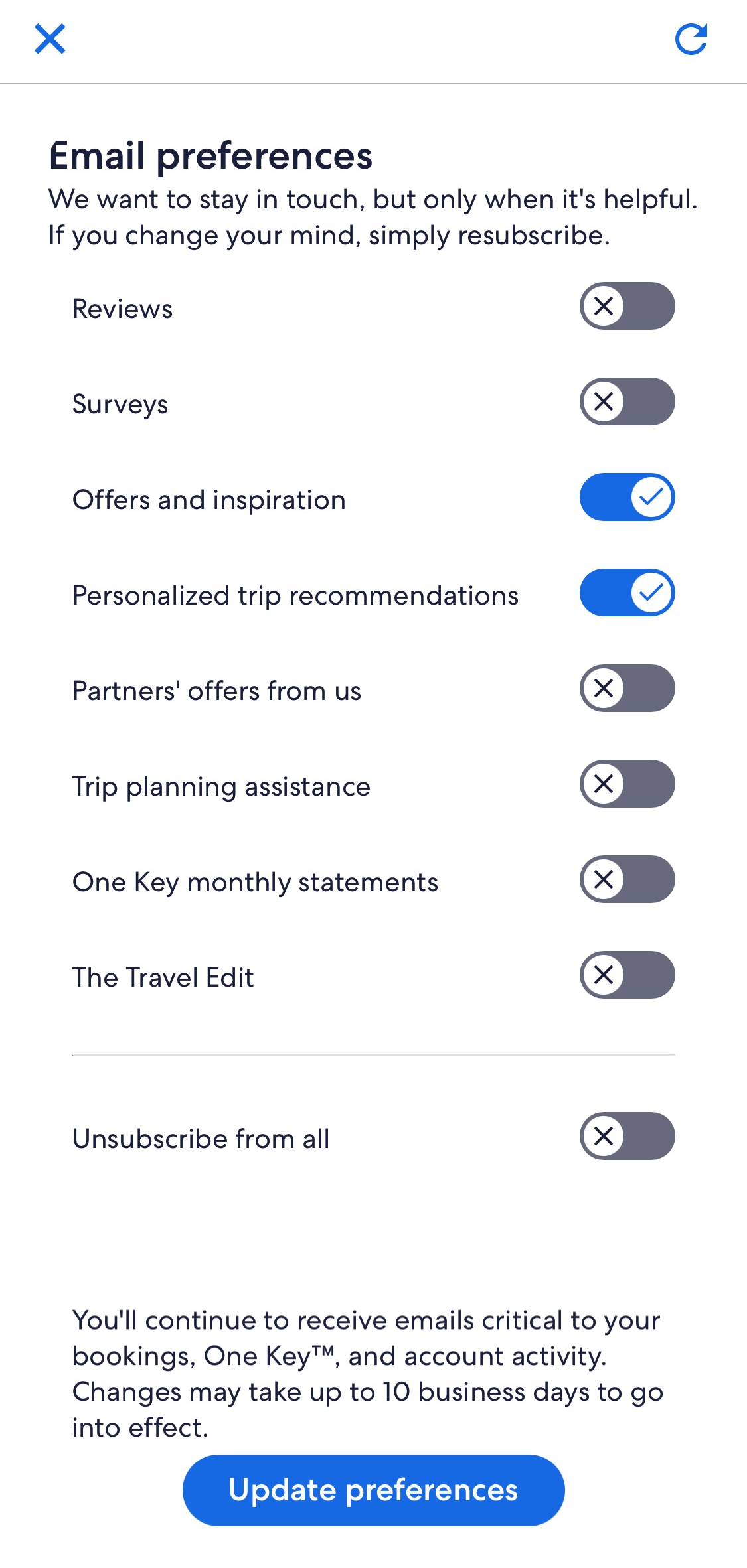Screen dimensions: 747x1568
Task: Toggle Unsubscribe from all
Action: tap(627, 1137)
